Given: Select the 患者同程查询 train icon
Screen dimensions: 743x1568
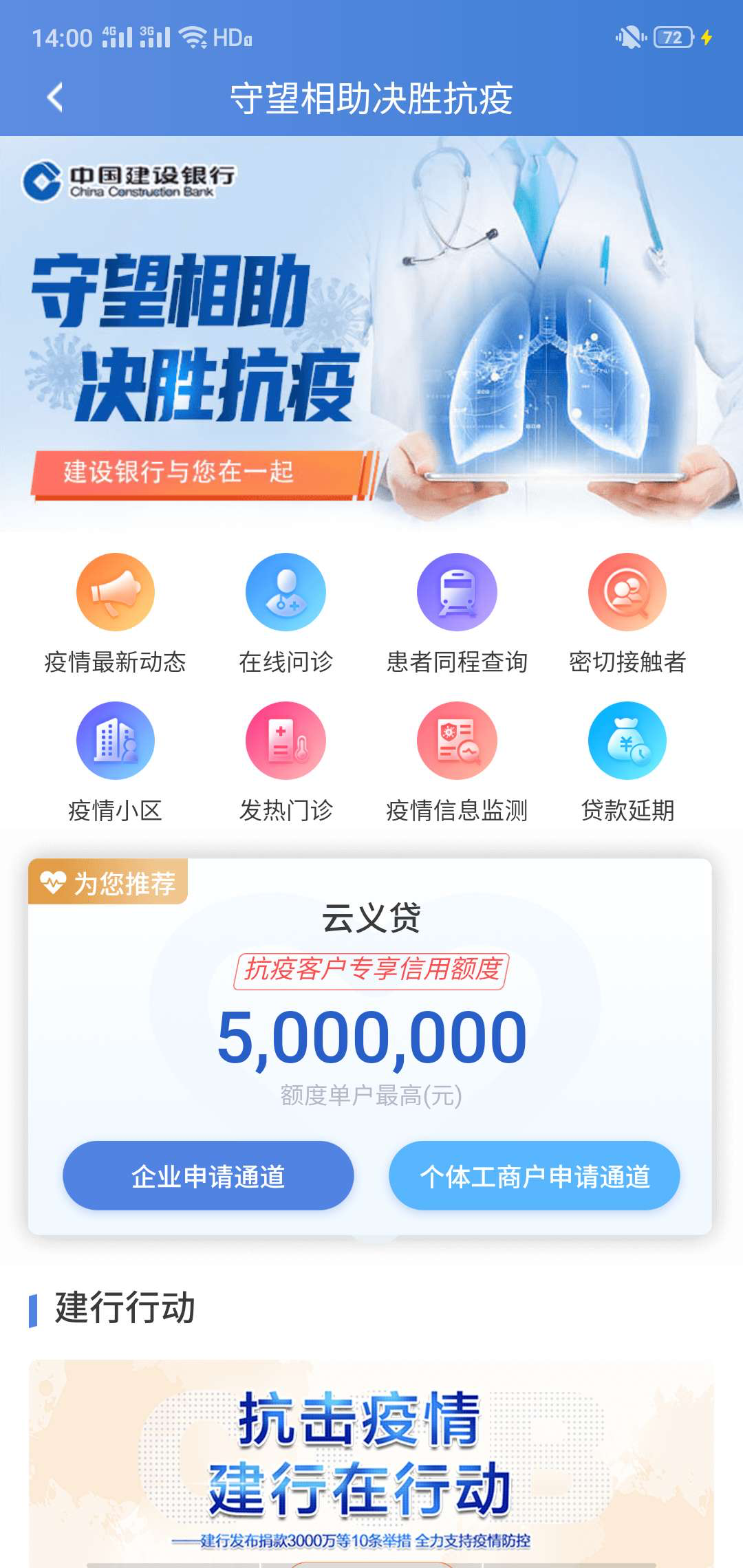Looking at the screenshot, I should tap(456, 591).
